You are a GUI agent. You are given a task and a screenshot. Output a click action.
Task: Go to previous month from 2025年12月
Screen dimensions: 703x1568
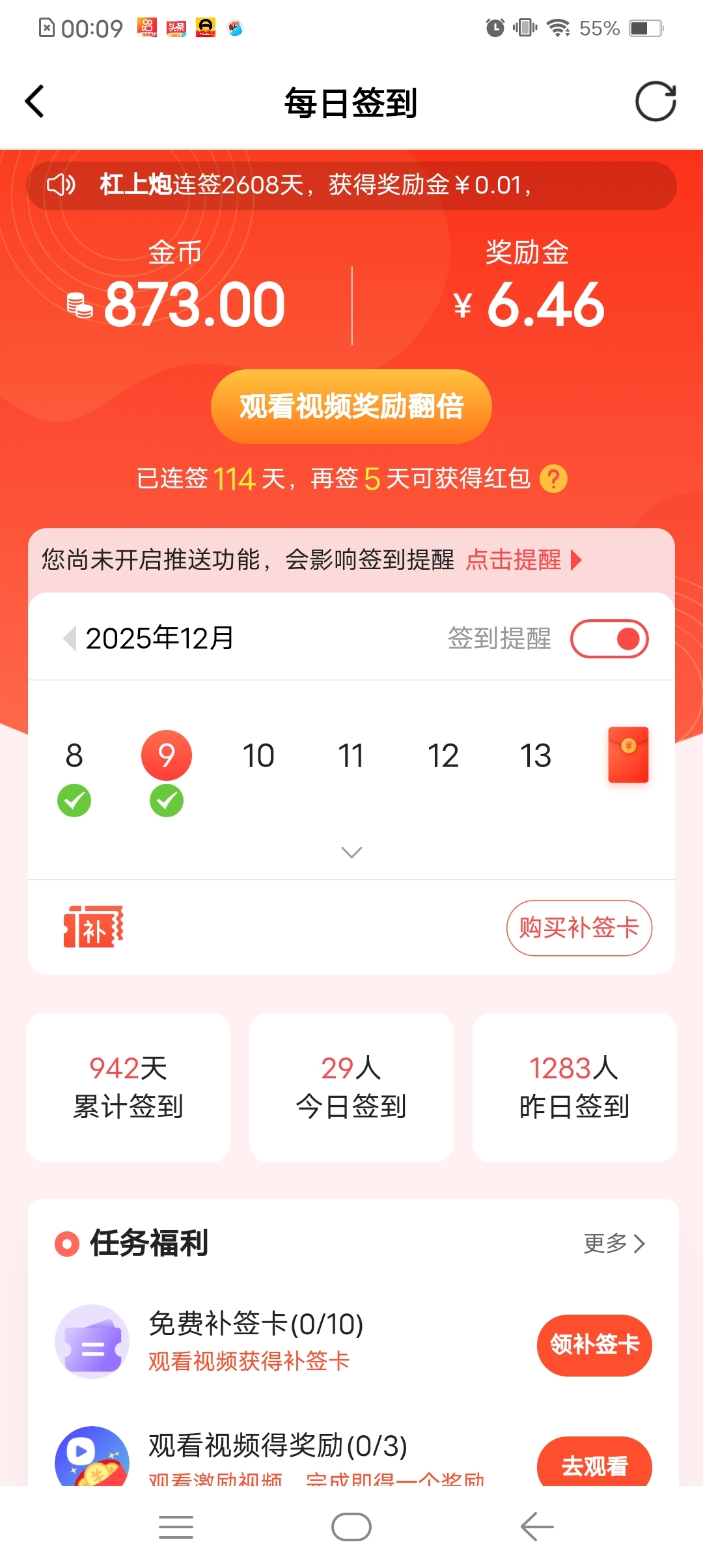click(70, 638)
